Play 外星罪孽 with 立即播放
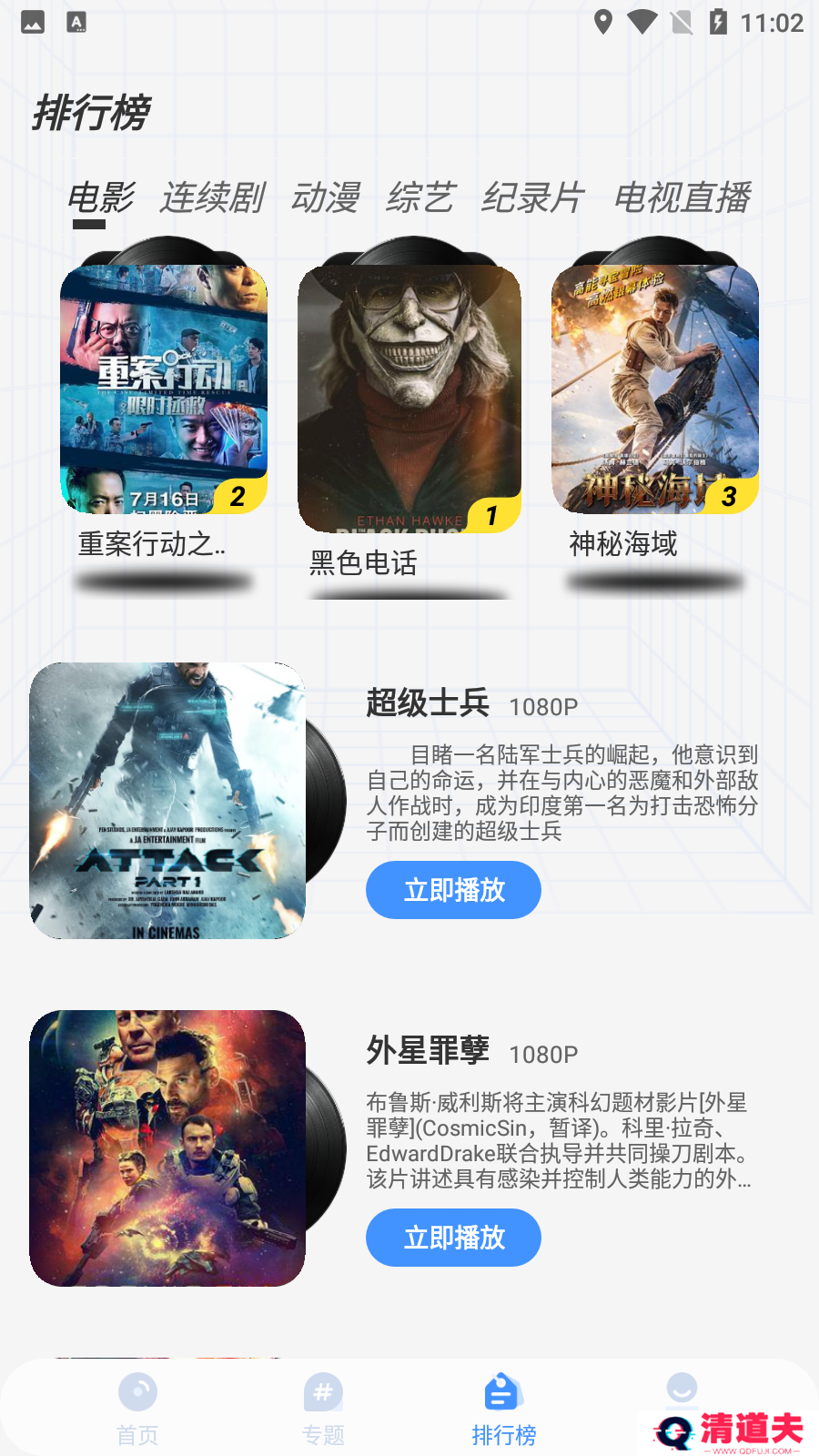 point(453,1238)
